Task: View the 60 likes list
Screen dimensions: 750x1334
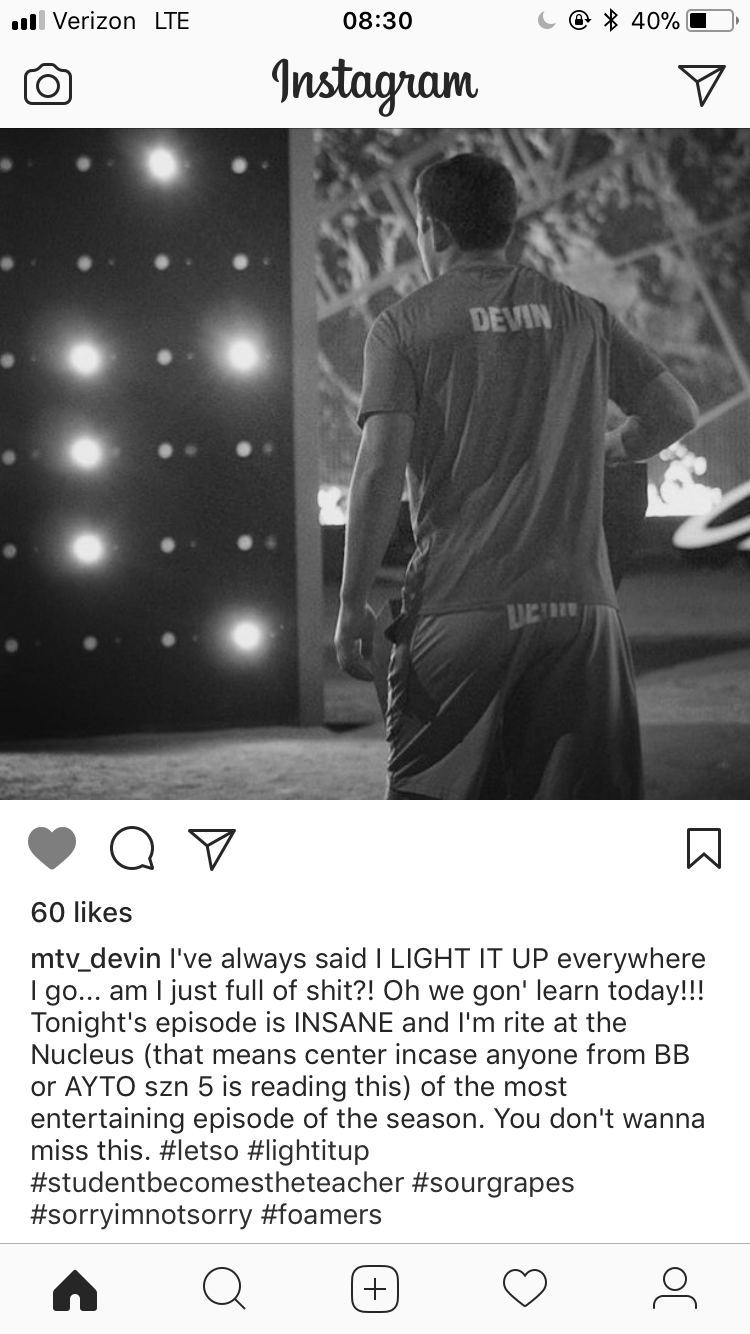Action: [x=81, y=912]
